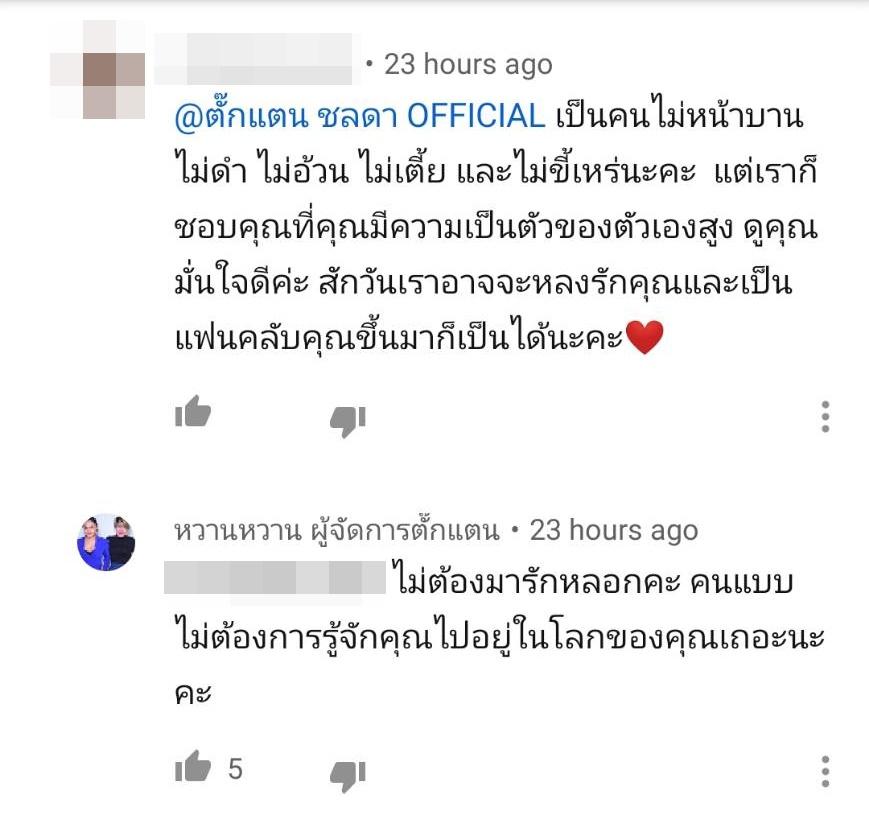Open overflow menu for the first comment

[x=825, y=416]
